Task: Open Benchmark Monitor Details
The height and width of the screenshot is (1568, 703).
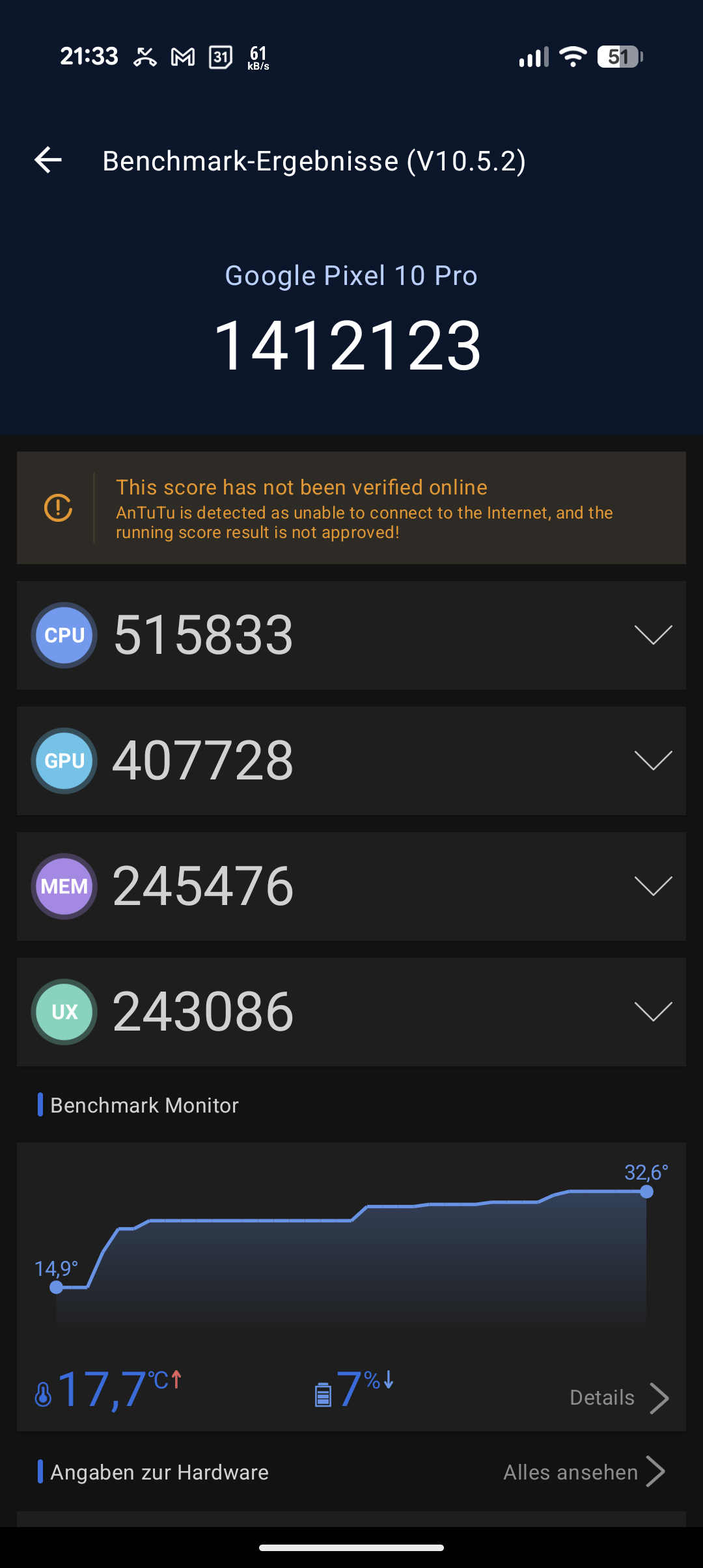Action: [x=619, y=1398]
